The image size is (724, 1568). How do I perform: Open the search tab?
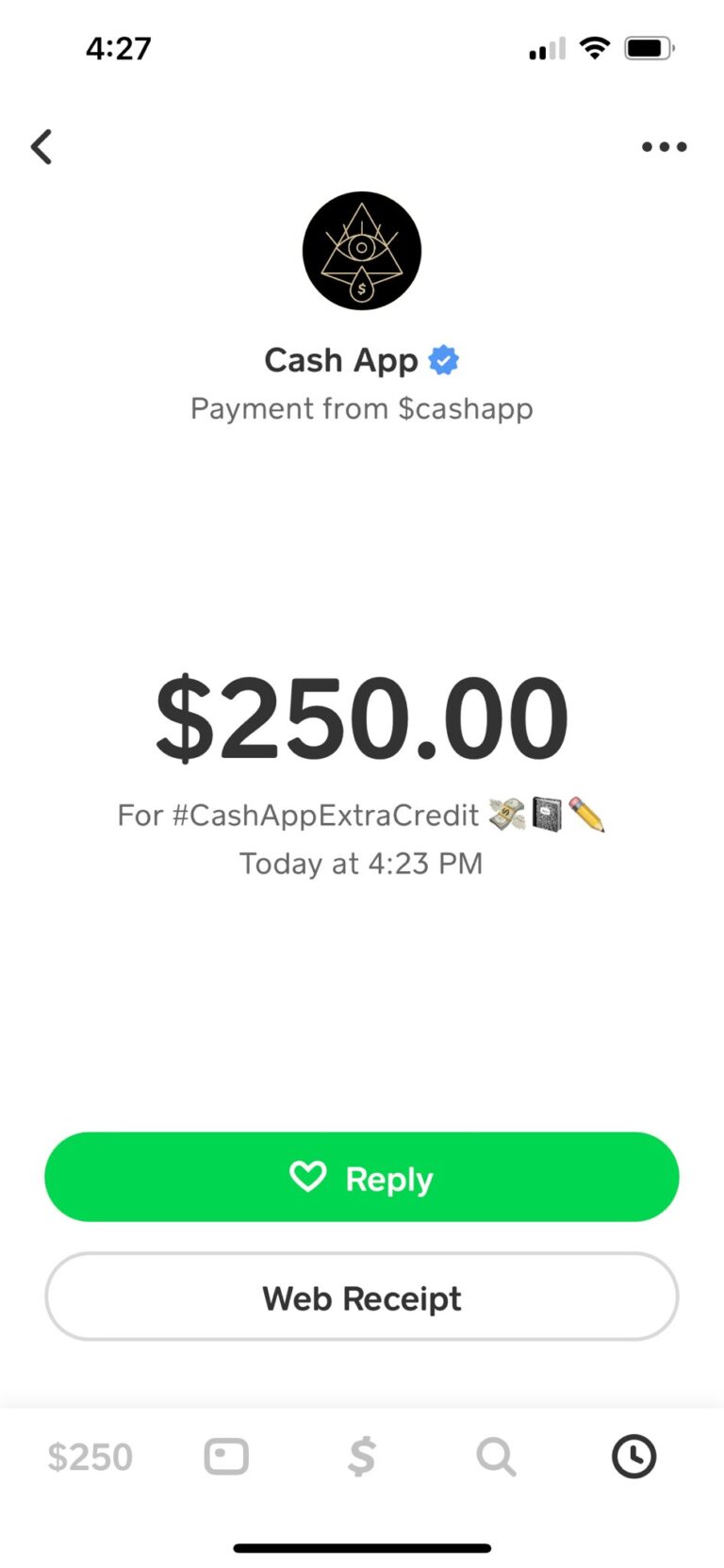(496, 1457)
